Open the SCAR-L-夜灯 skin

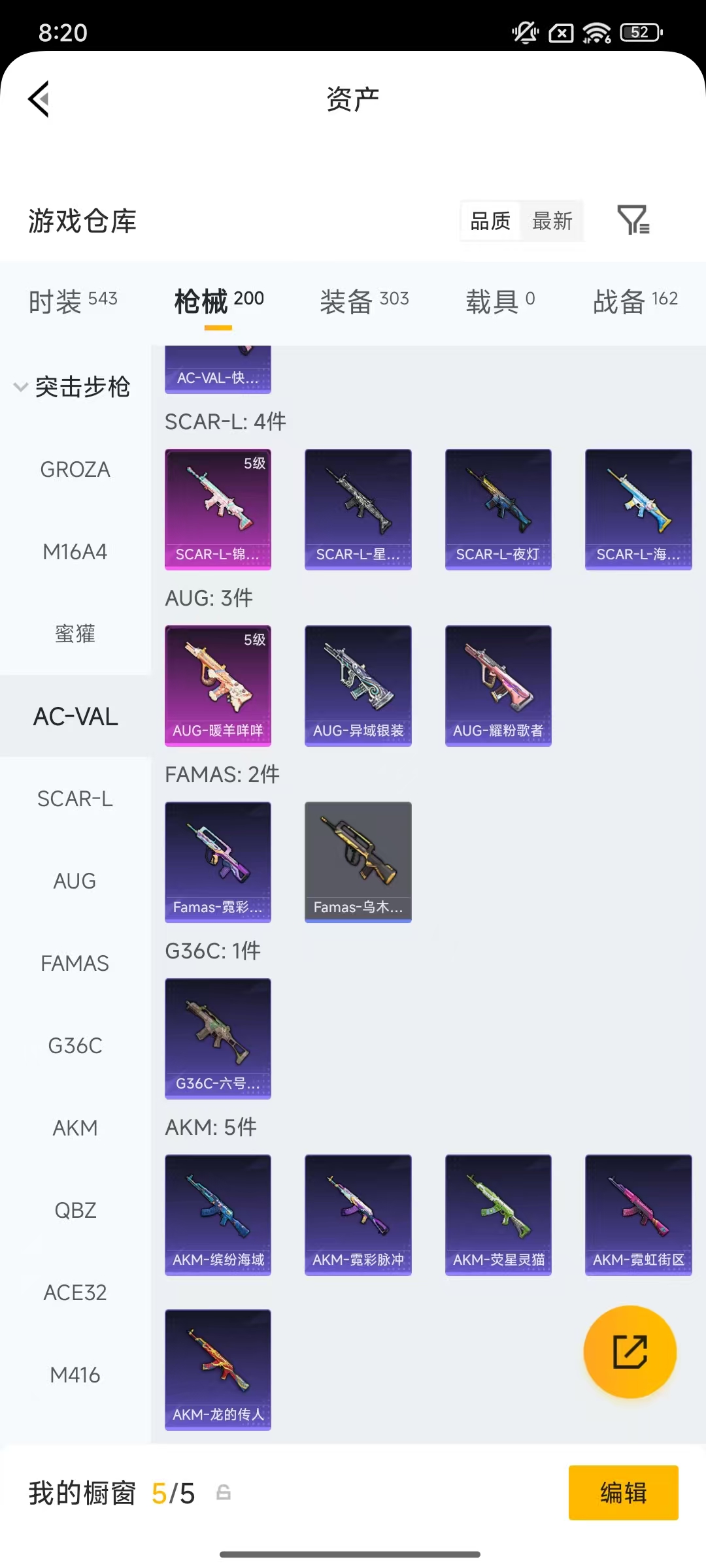click(x=498, y=508)
